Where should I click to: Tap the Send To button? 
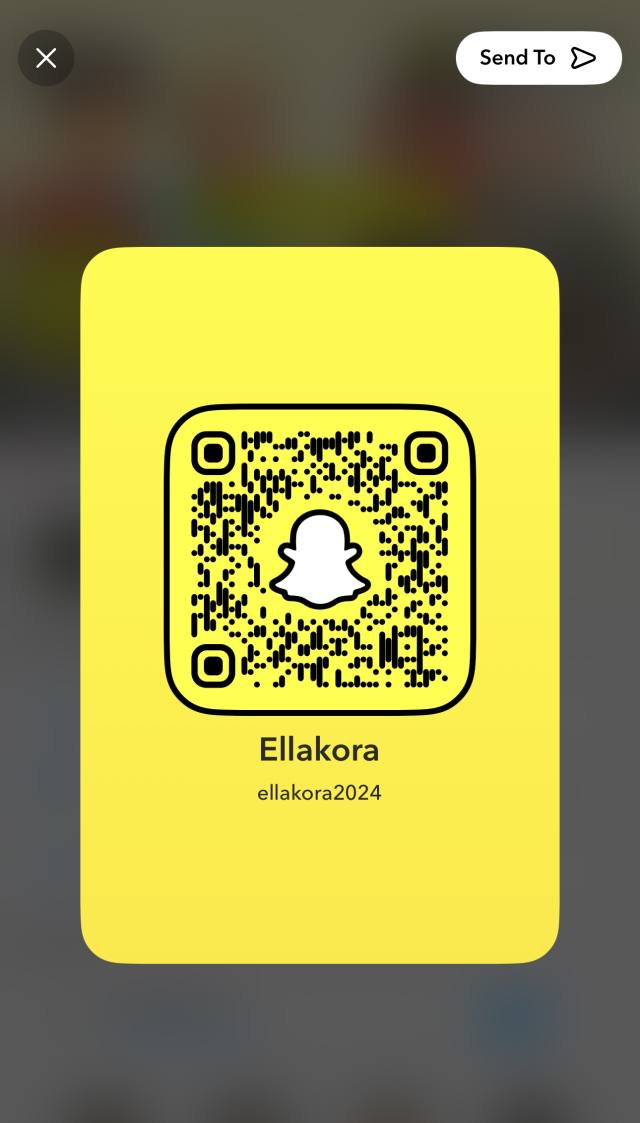tap(538, 58)
